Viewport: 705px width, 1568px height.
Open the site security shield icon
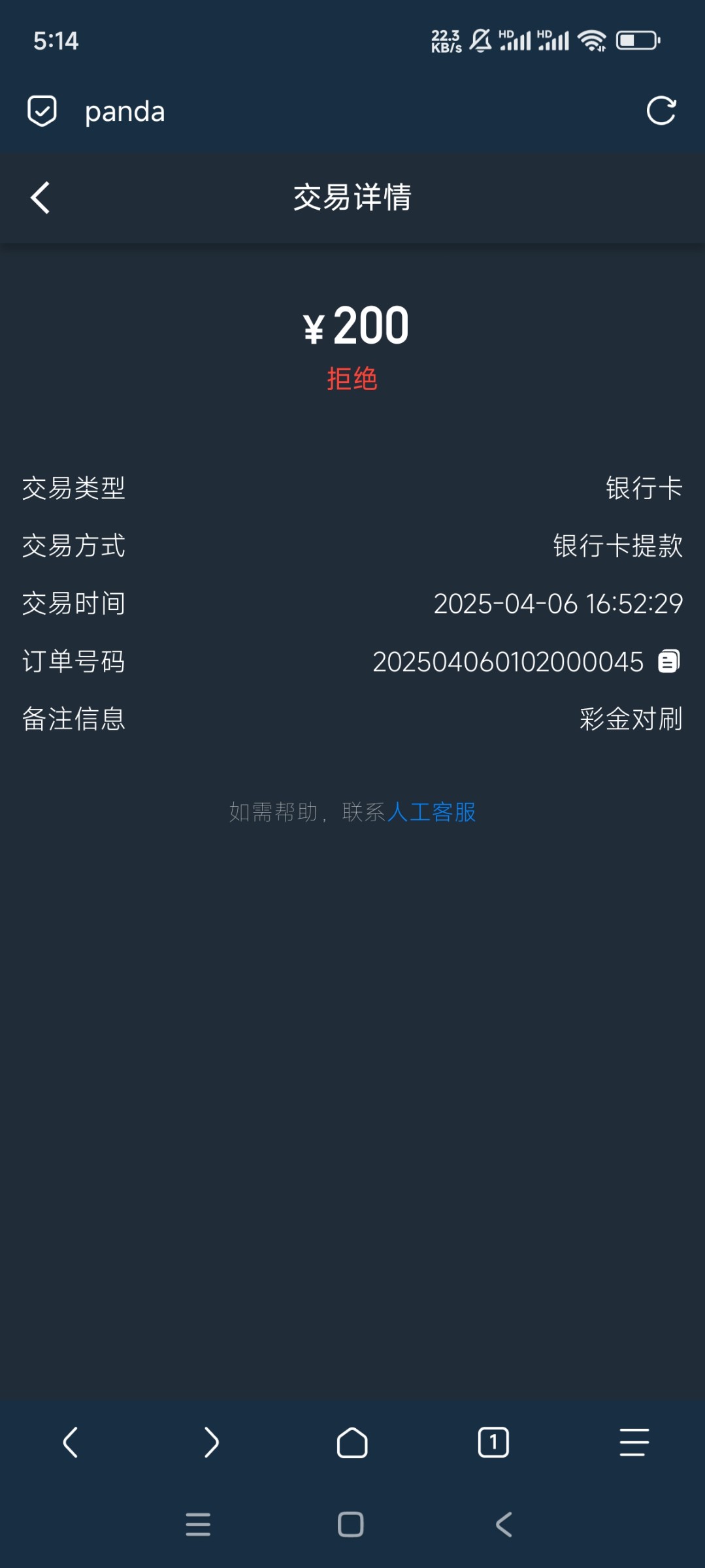[42, 110]
